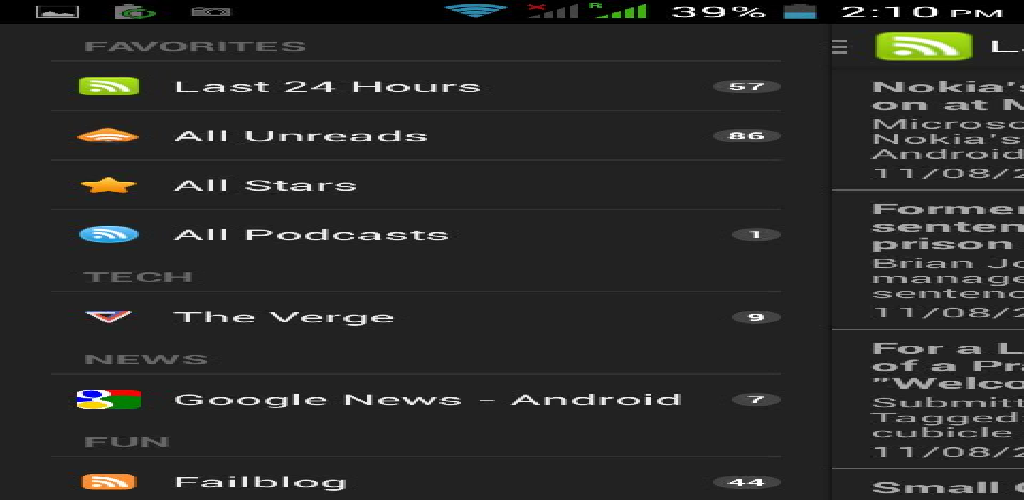This screenshot has width=1024, height=500.
Task: Open the Failblog feed
Action: (x=260, y=482)
